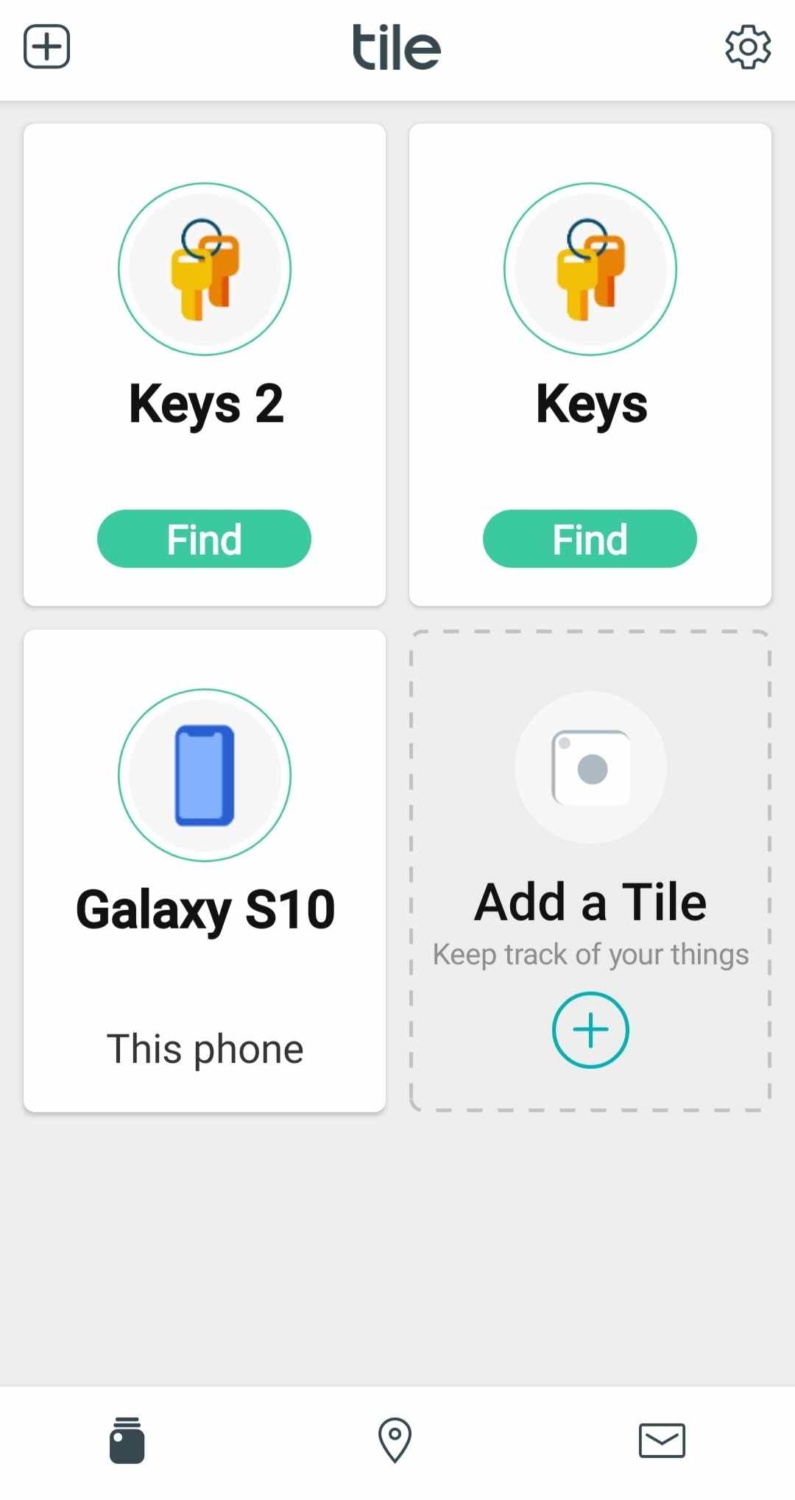This screenshot has height=1500, width=795.
Task: Tap the Keys 2 name label
Action: (x=205, y=402)
